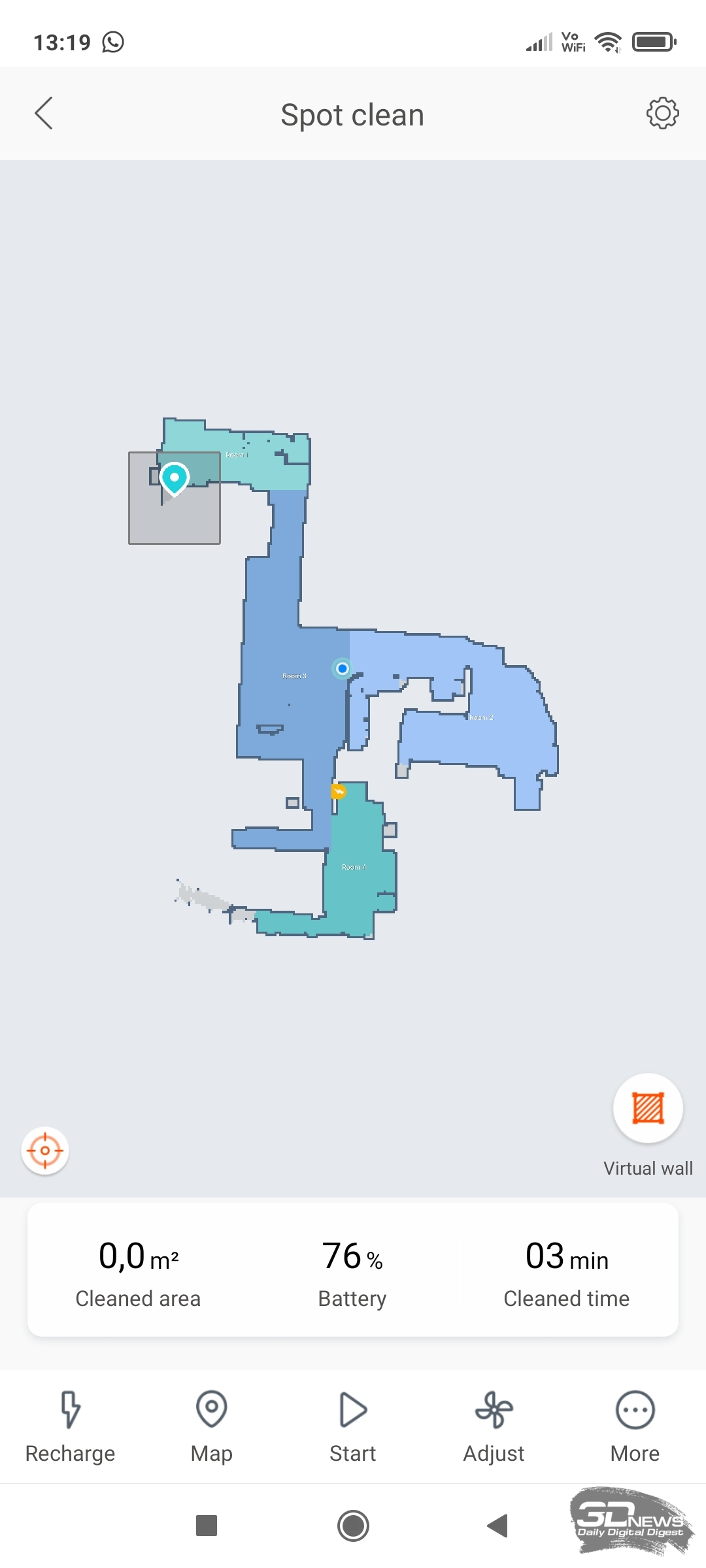Open the settings gear

tap(662, 114)
